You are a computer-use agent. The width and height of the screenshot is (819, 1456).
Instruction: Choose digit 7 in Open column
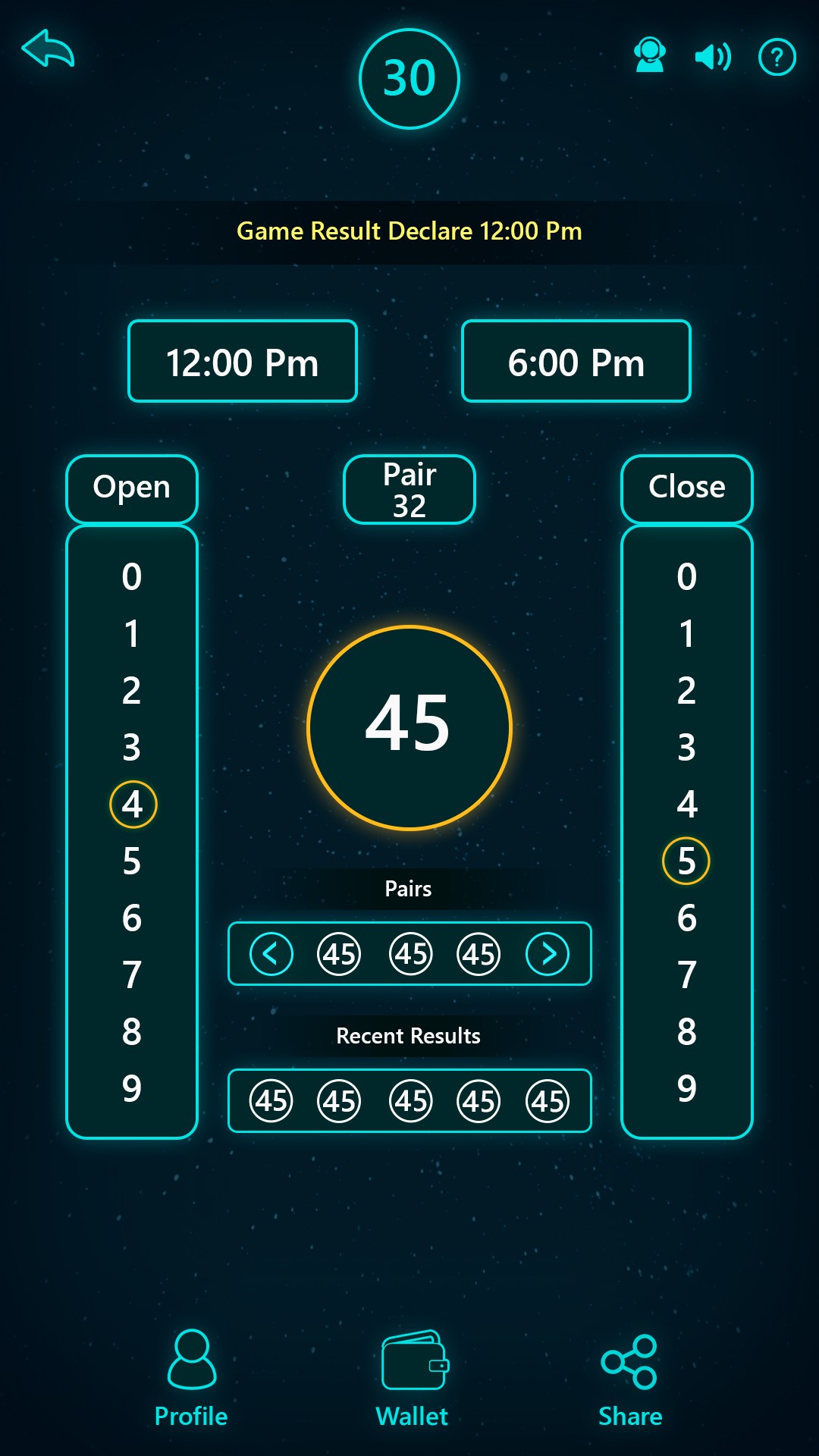pos(132,974)
